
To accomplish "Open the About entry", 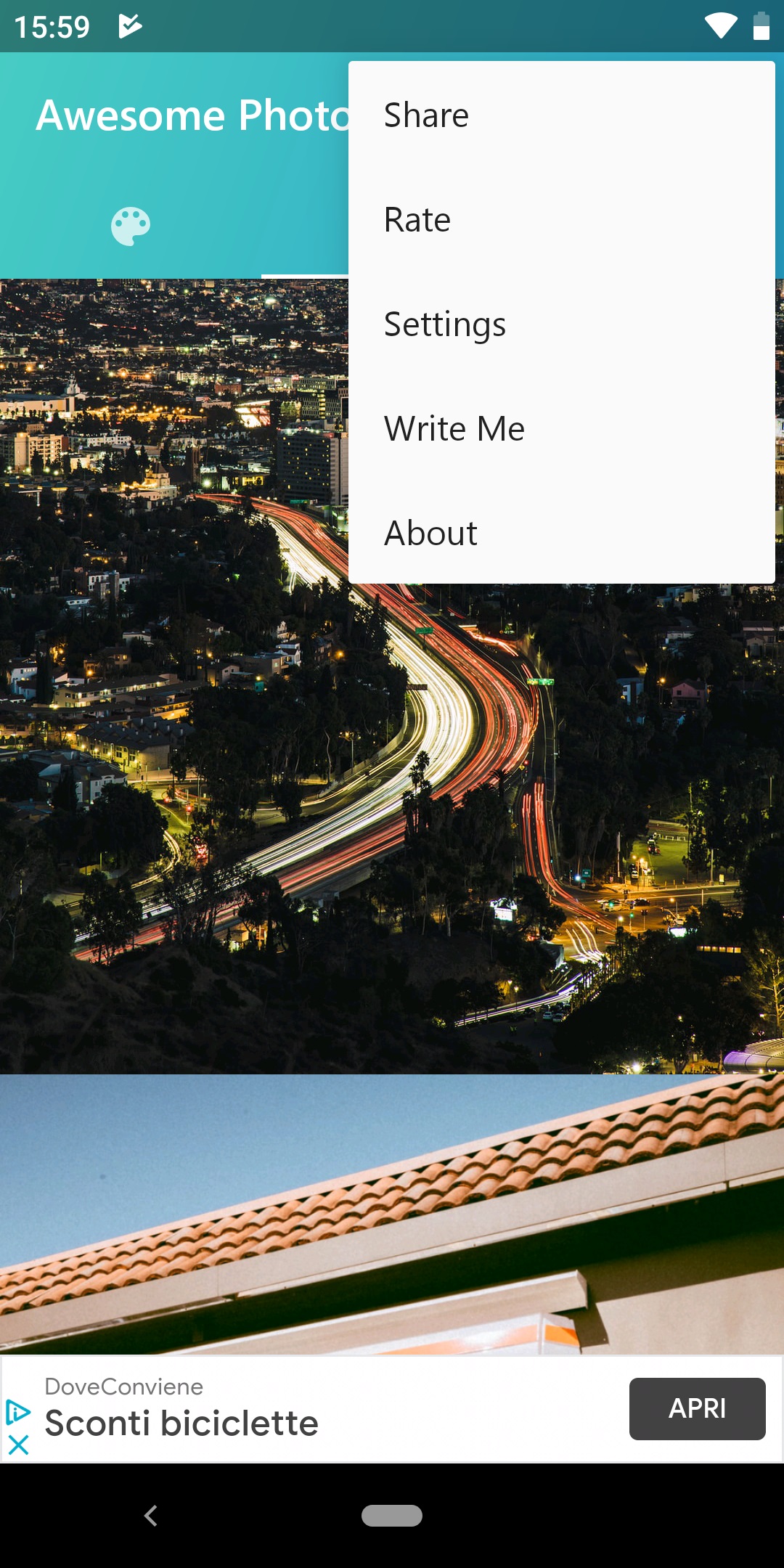I will [562, 533].
